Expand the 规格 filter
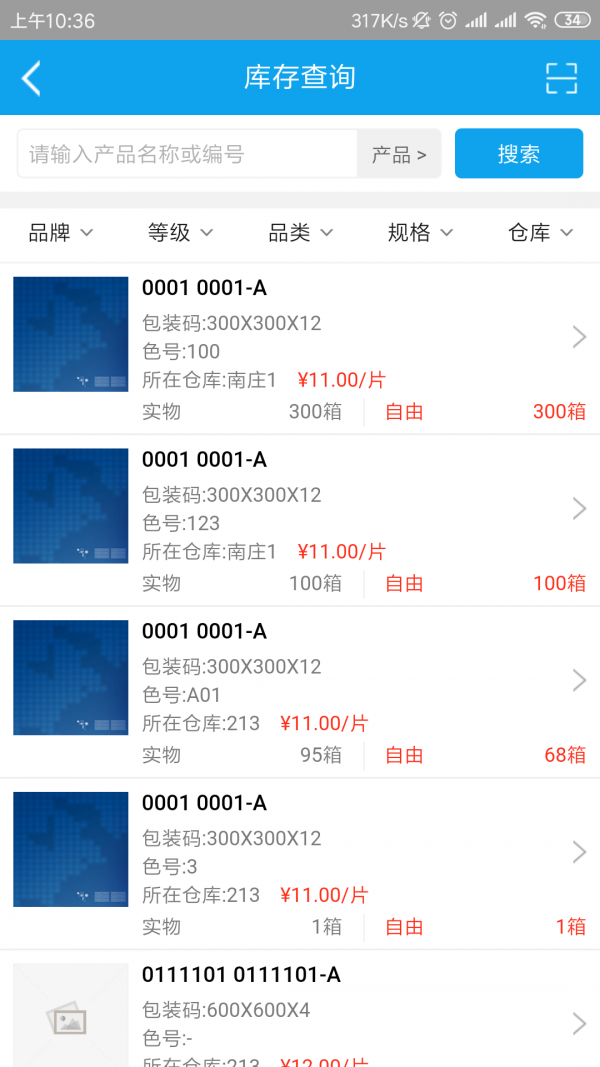The width and height of the screenshot is (600, 1067). pyautogui.click(x=420, y=233)
